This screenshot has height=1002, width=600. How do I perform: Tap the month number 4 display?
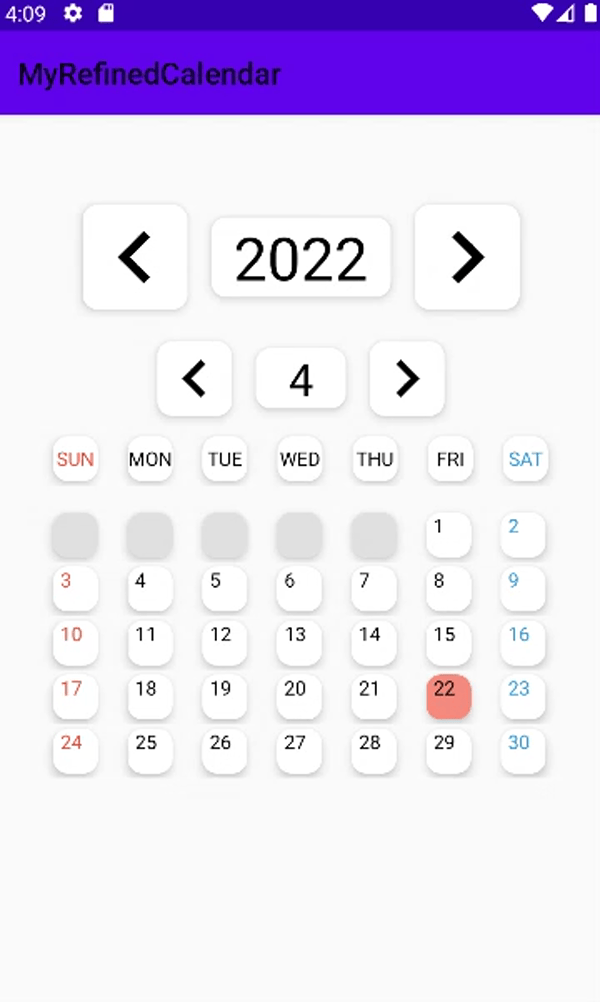pyautogui.click(x=301, y=378)
